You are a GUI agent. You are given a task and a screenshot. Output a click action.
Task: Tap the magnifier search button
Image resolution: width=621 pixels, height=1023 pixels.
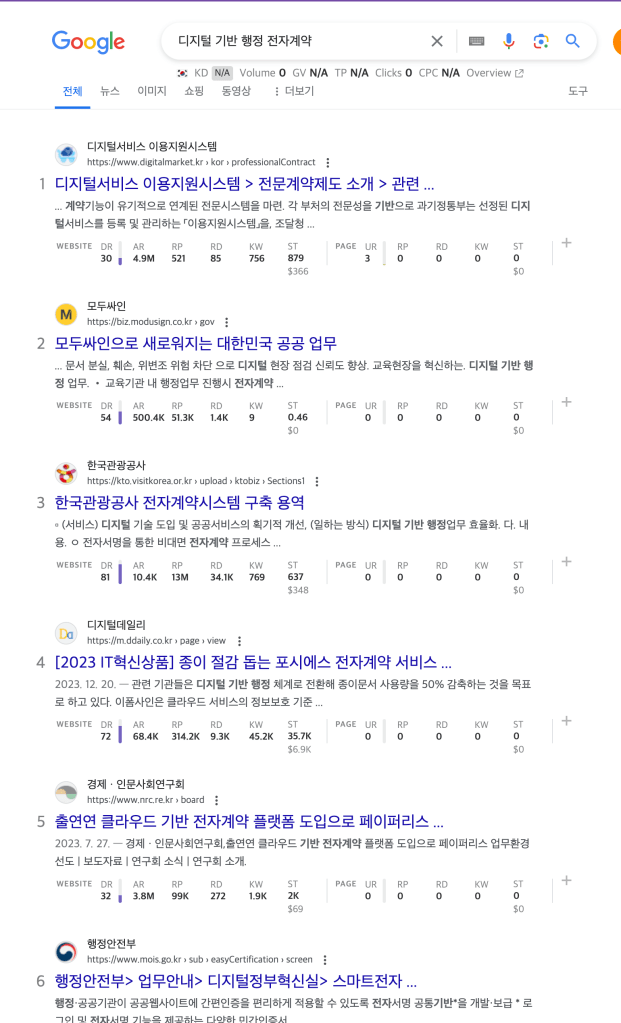coord(573,41)
